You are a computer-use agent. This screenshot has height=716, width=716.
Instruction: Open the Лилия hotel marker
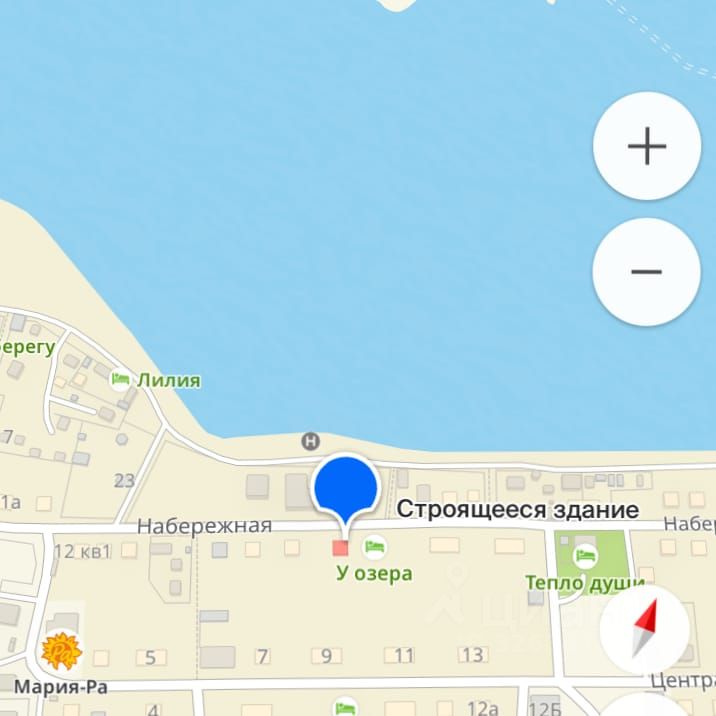pyautogui.click(x=121, y=380)
